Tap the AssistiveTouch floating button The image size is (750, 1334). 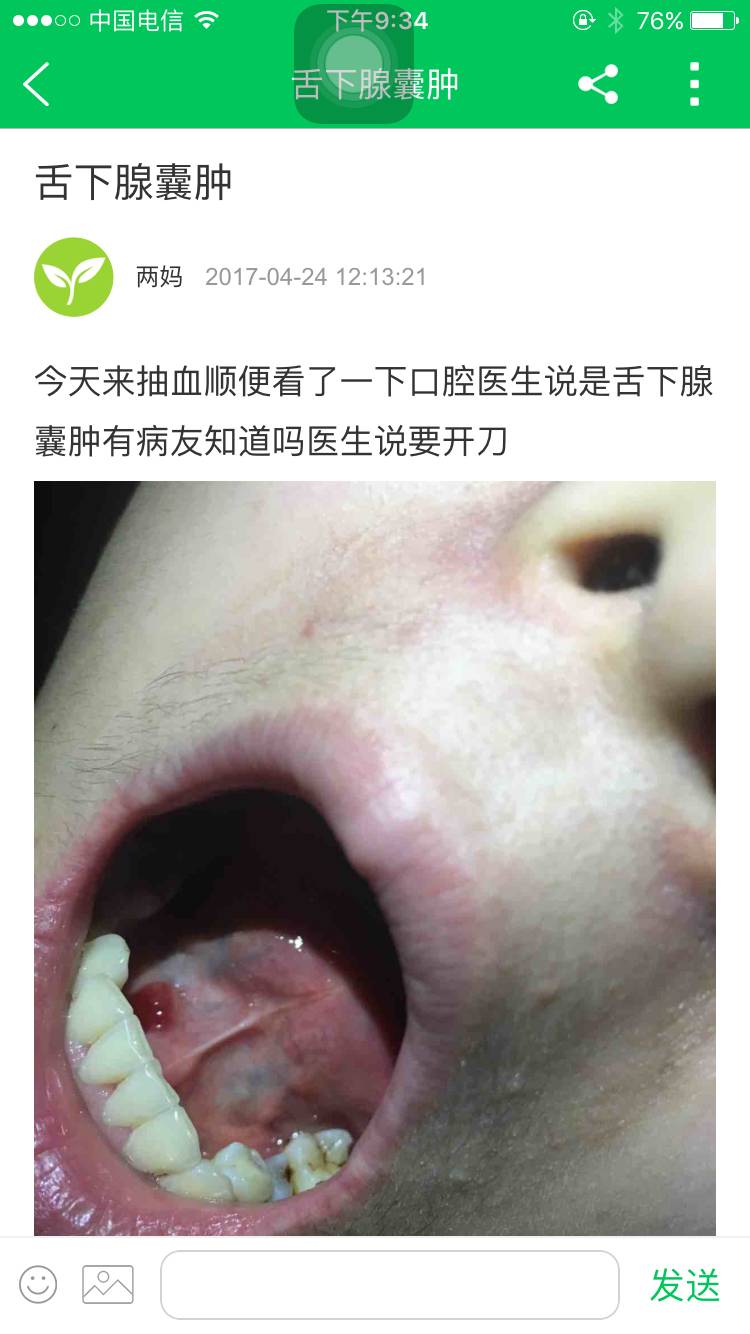pyautogui.click(x=354, y=63)
